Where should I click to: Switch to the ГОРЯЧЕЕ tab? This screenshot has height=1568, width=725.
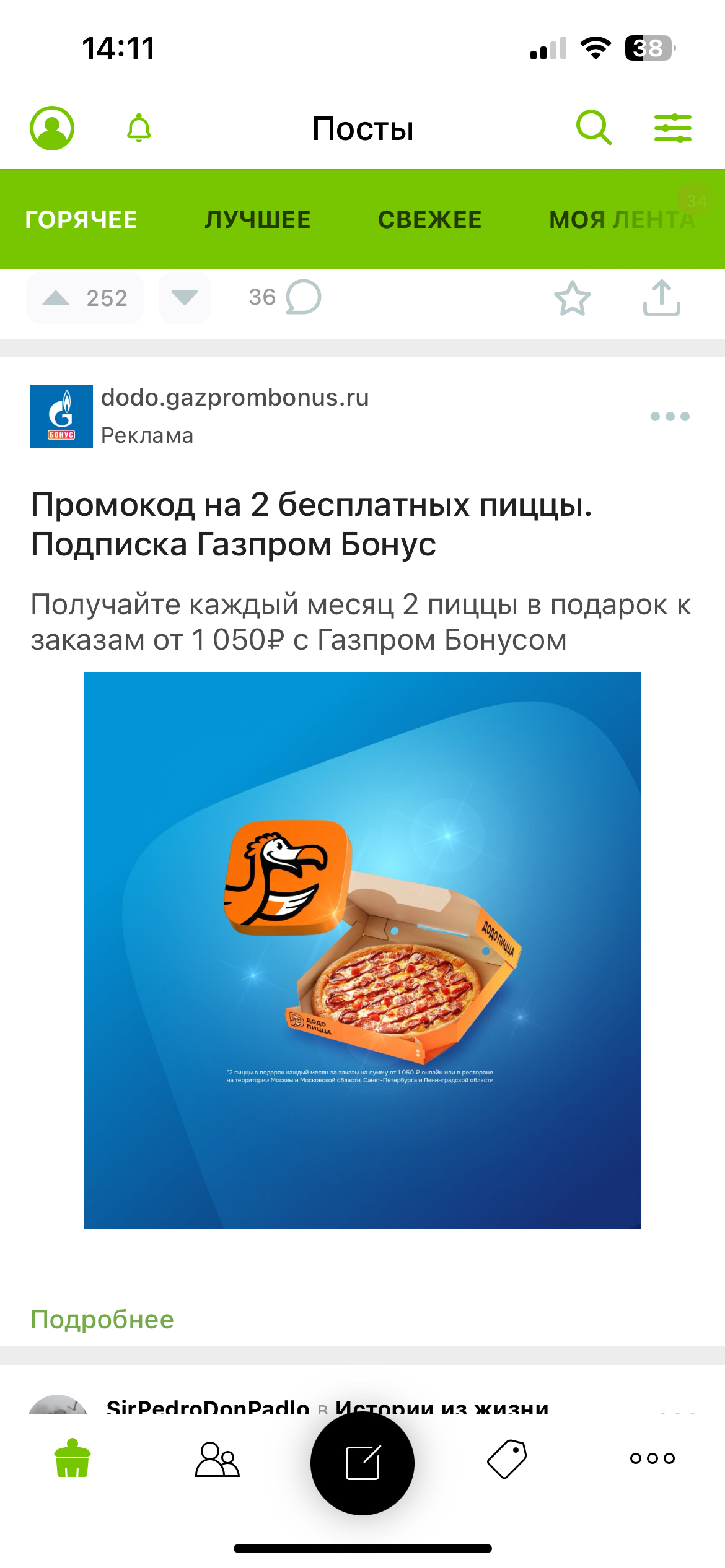coord(81,220)
